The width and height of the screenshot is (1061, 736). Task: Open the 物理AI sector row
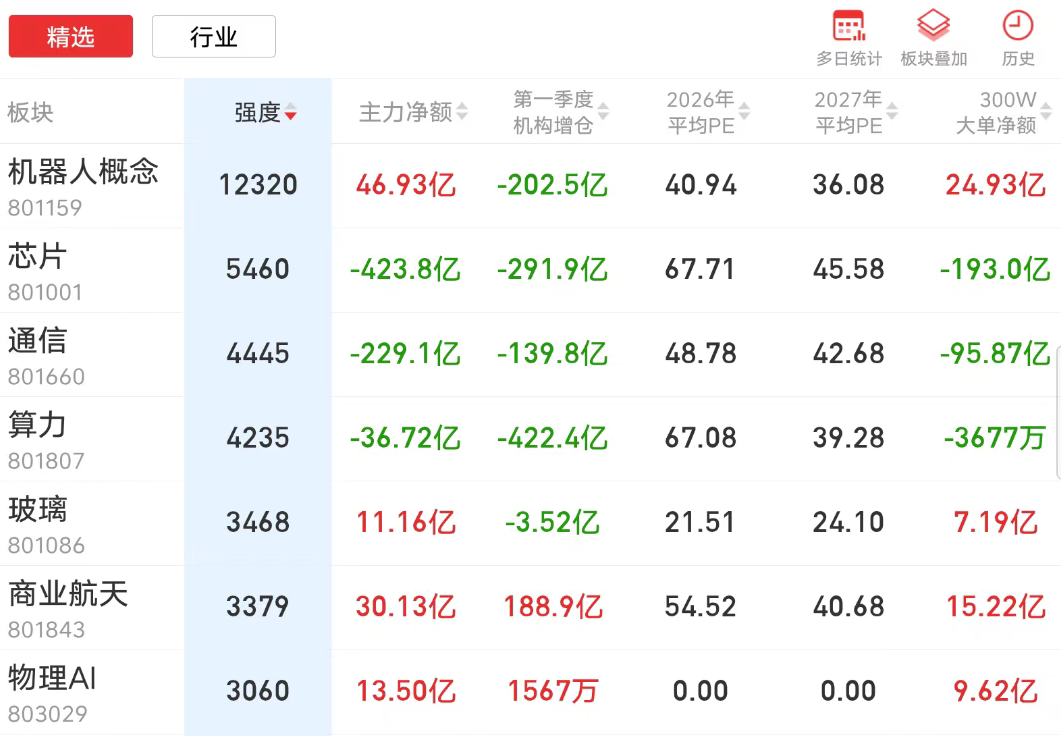[x=530, y=692]
